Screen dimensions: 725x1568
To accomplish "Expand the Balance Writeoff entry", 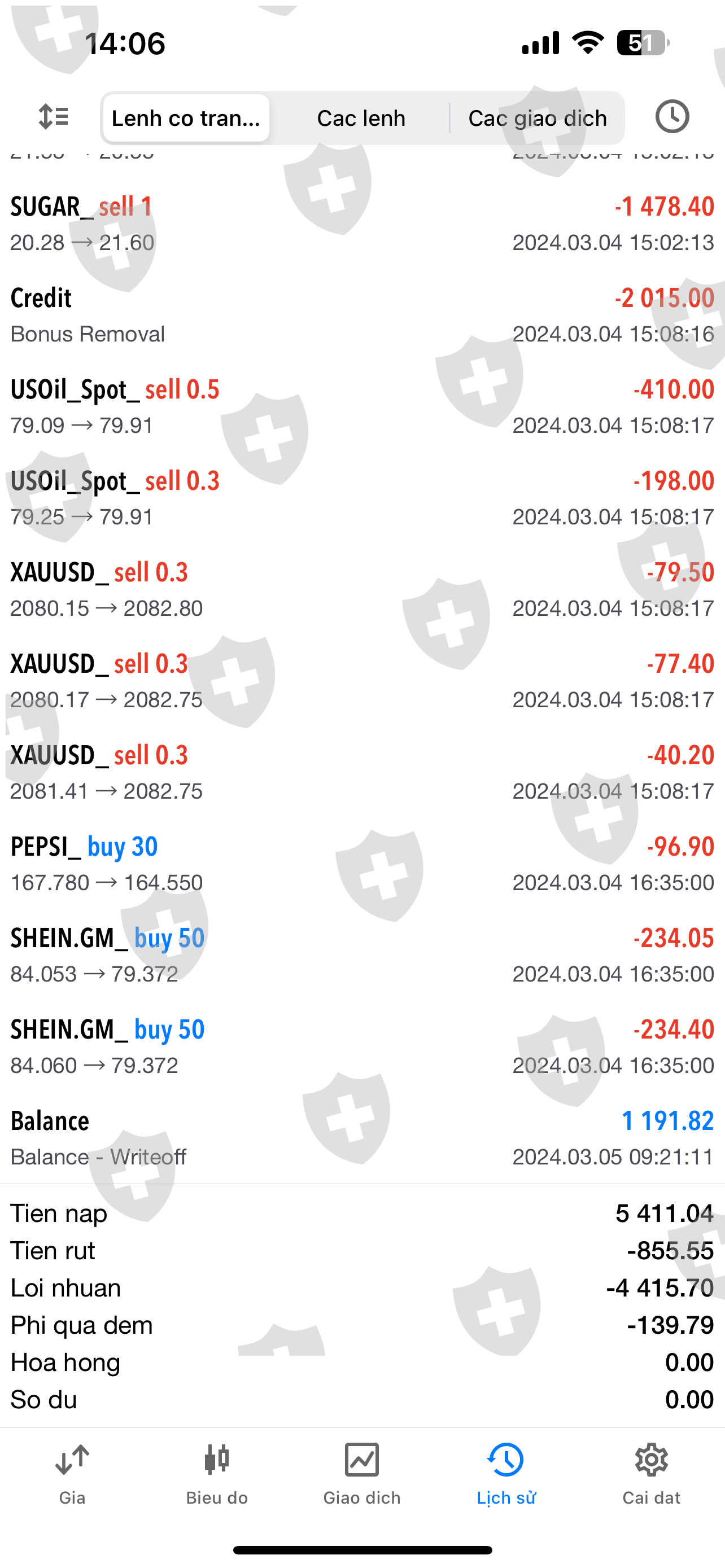I will [362, 1138].
